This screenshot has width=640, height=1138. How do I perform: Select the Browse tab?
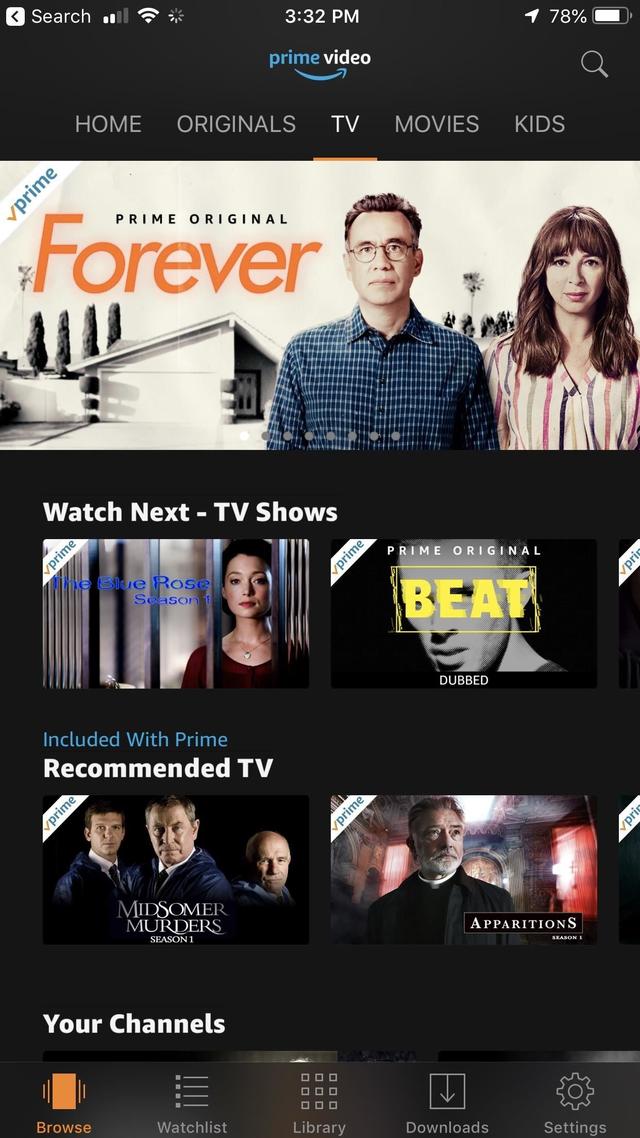(64, 1101)
